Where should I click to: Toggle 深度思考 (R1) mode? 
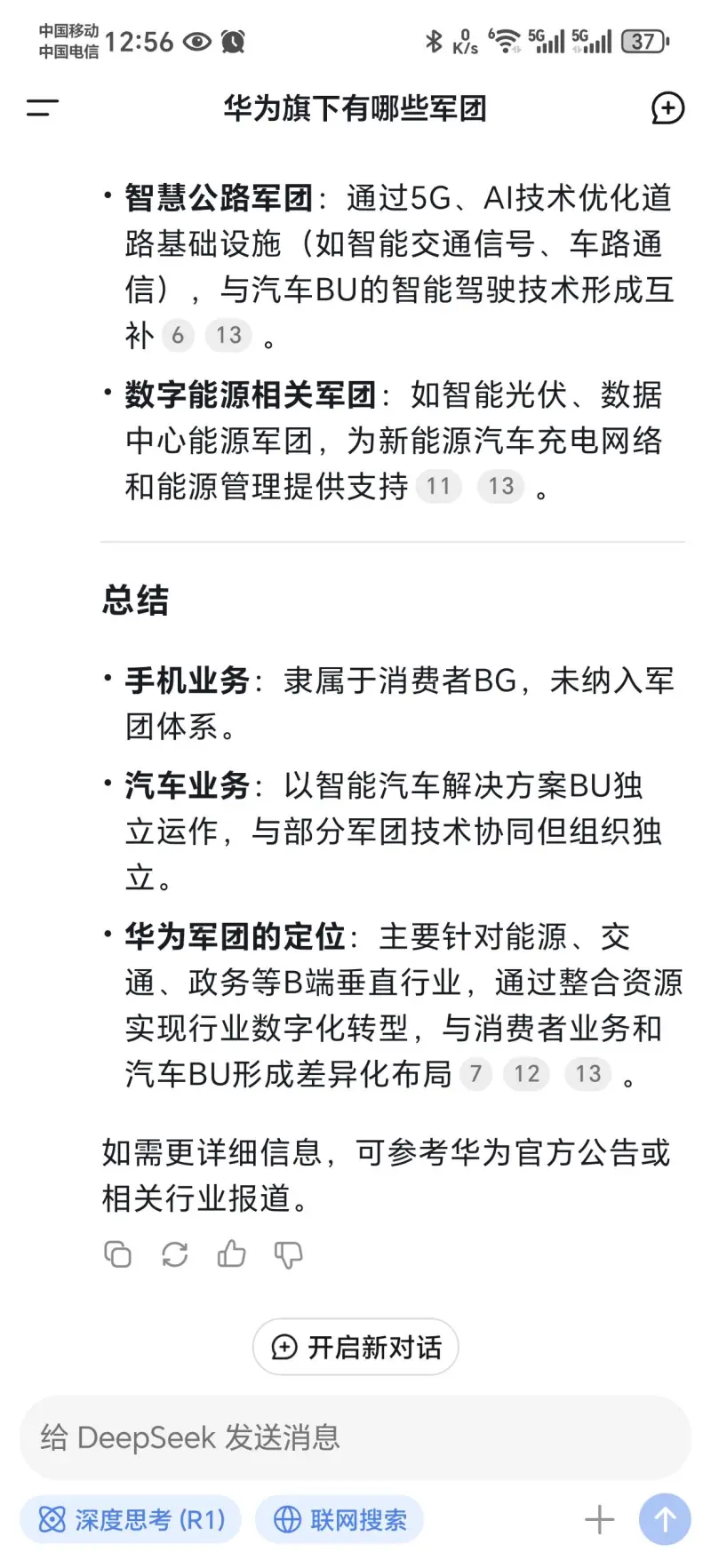[x=130, y=1520]
